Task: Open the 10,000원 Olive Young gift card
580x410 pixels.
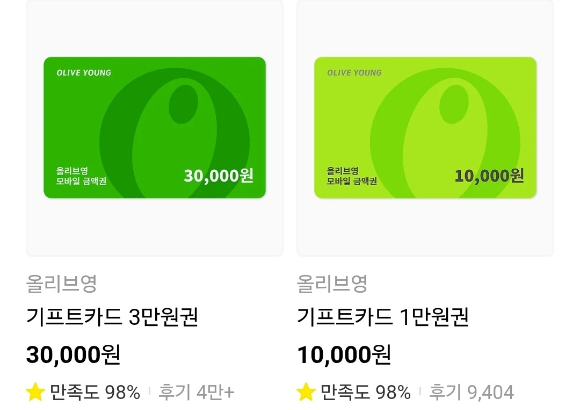Action: click(425, 128)
